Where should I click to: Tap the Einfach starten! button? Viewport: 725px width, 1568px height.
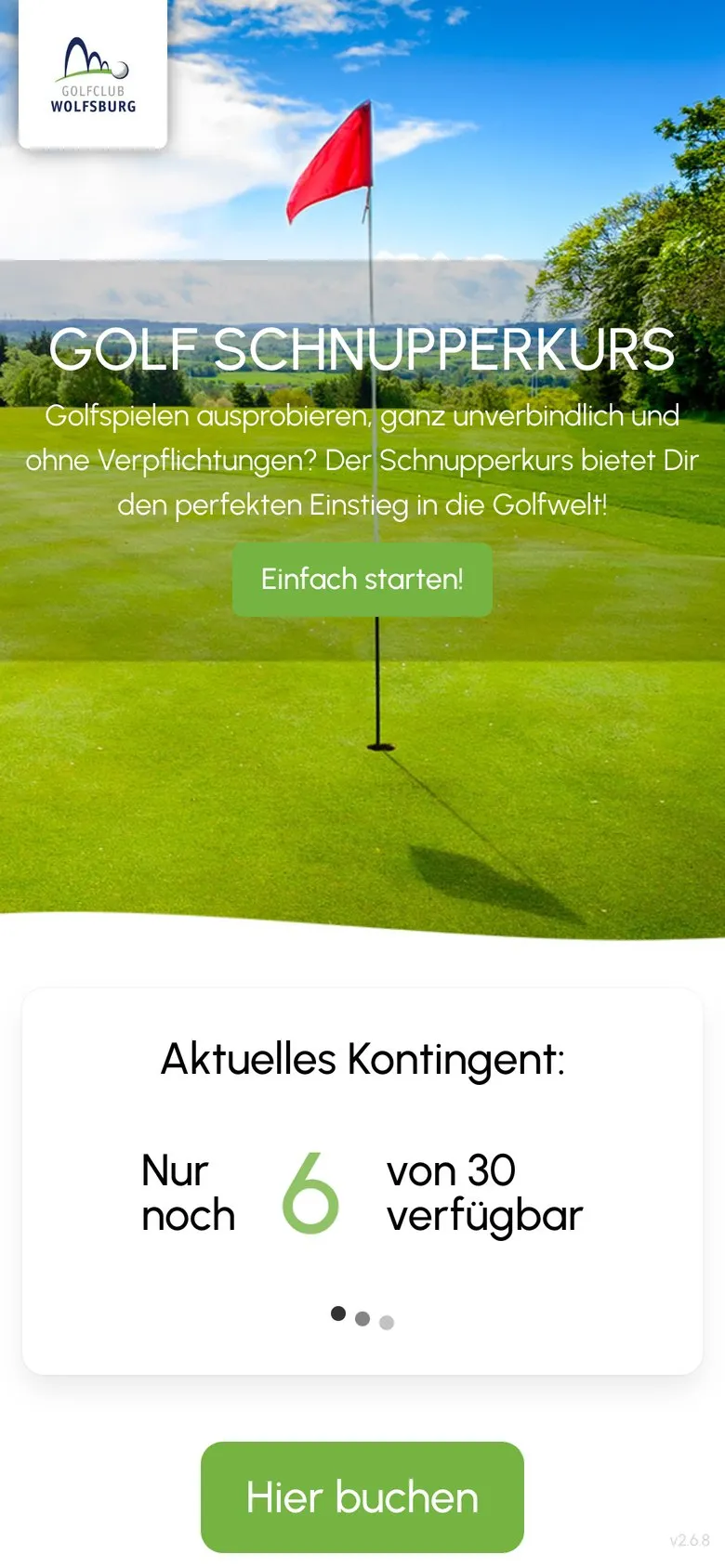[362, 580]
